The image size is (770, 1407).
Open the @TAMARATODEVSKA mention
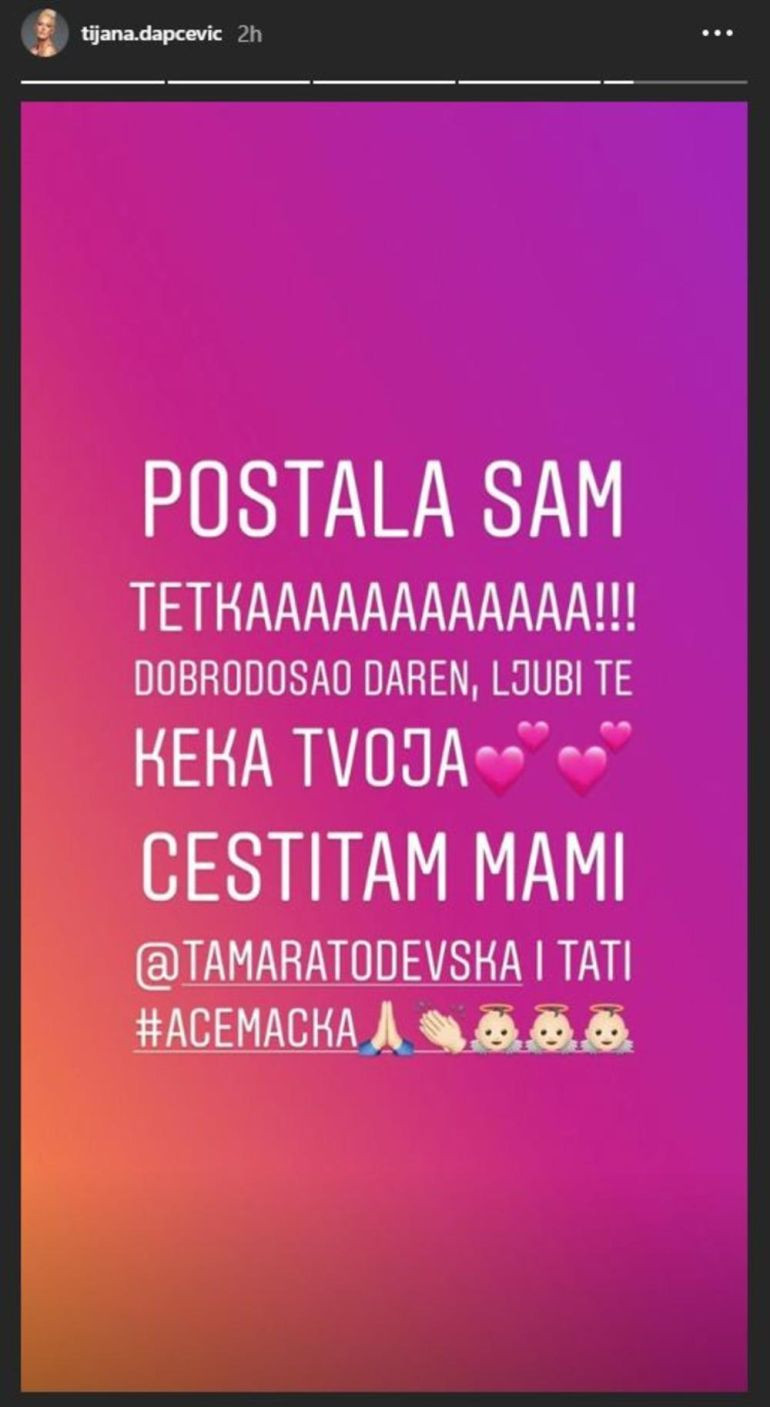click(x=329, y=964)
